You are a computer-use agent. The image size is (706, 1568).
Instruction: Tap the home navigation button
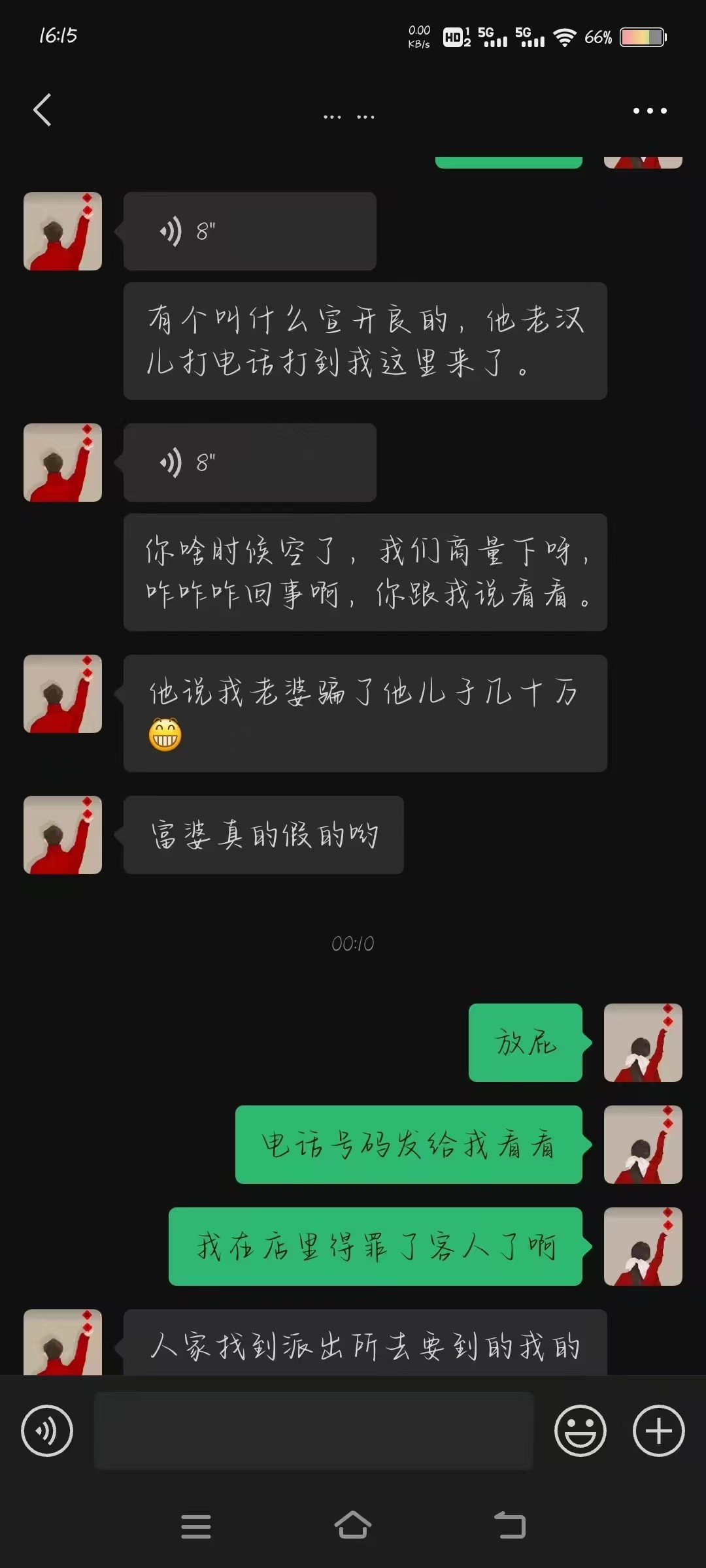click(x=353, y=1526)
